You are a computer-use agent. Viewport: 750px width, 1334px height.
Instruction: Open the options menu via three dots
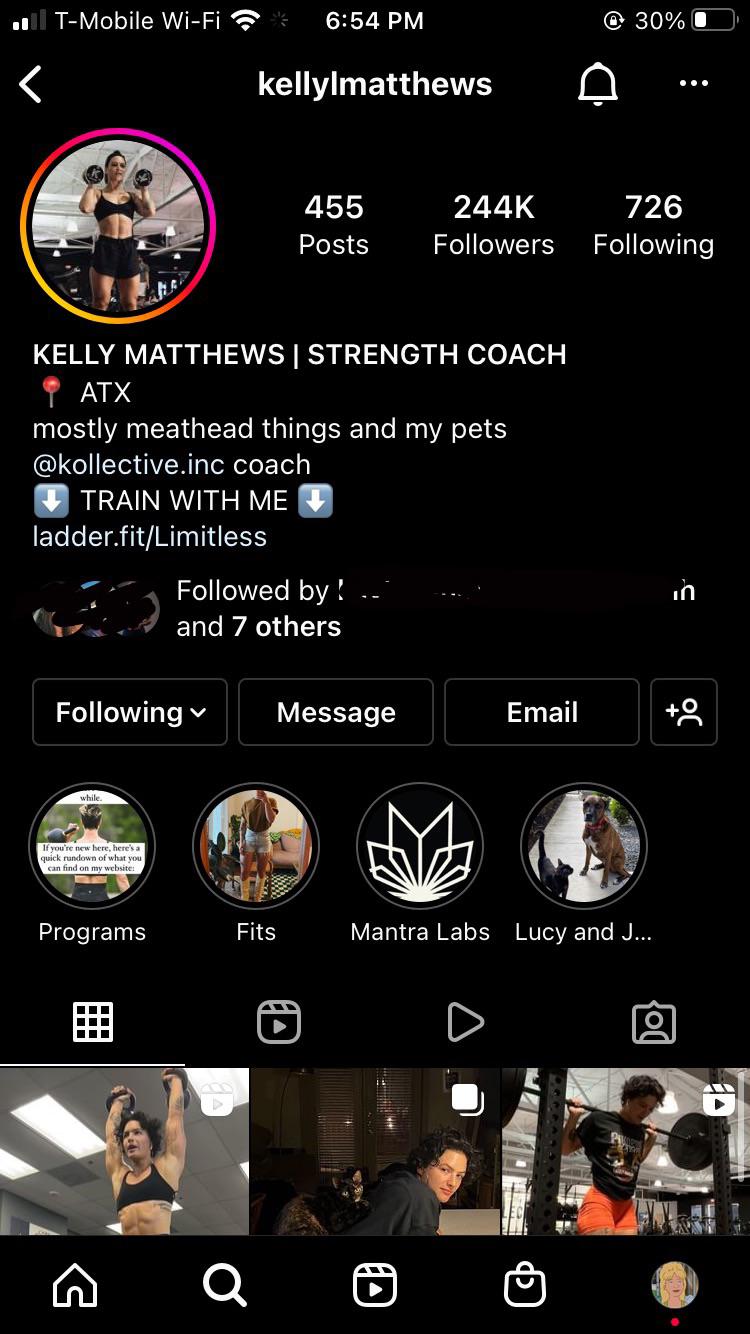694,84
